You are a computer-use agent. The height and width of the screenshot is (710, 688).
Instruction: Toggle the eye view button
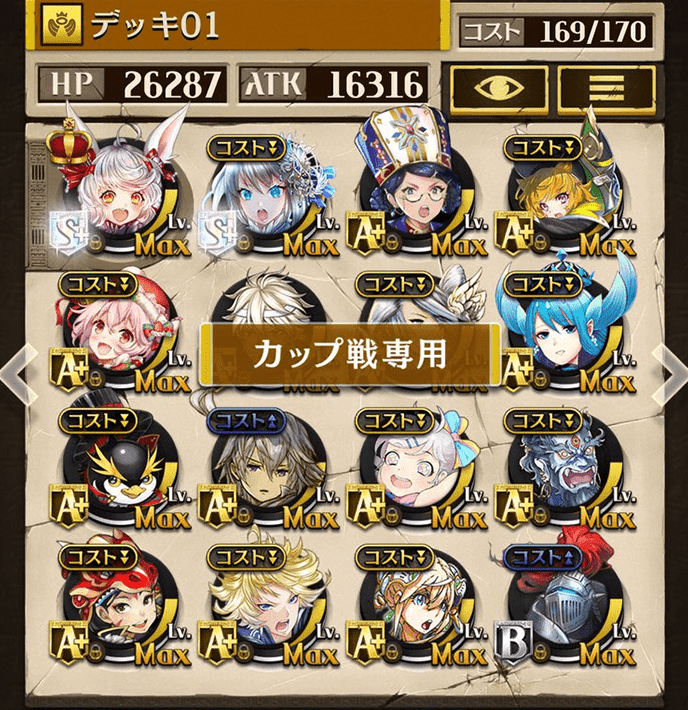tap(498, 88)
